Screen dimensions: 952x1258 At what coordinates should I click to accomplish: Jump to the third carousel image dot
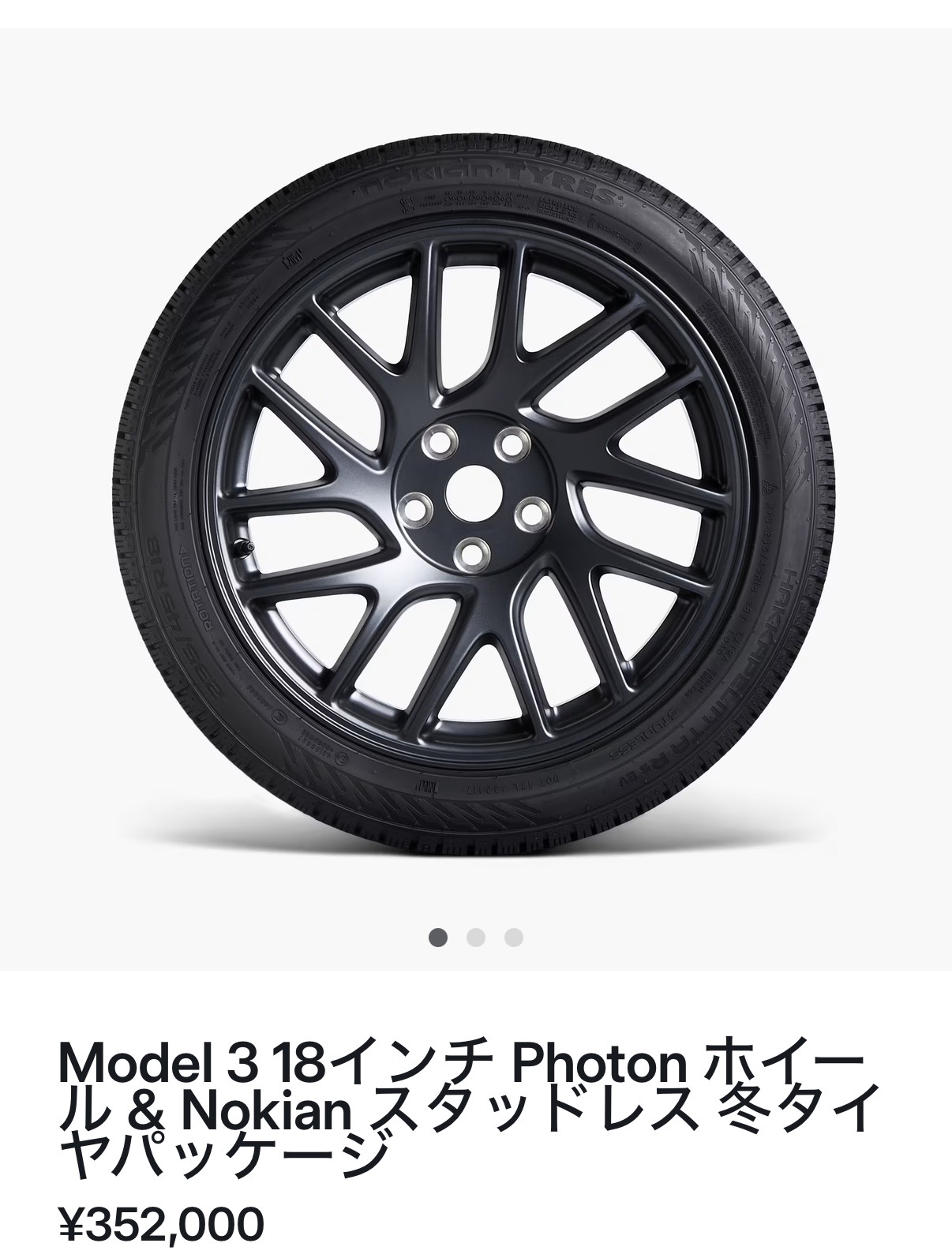[x=514, y=938]
